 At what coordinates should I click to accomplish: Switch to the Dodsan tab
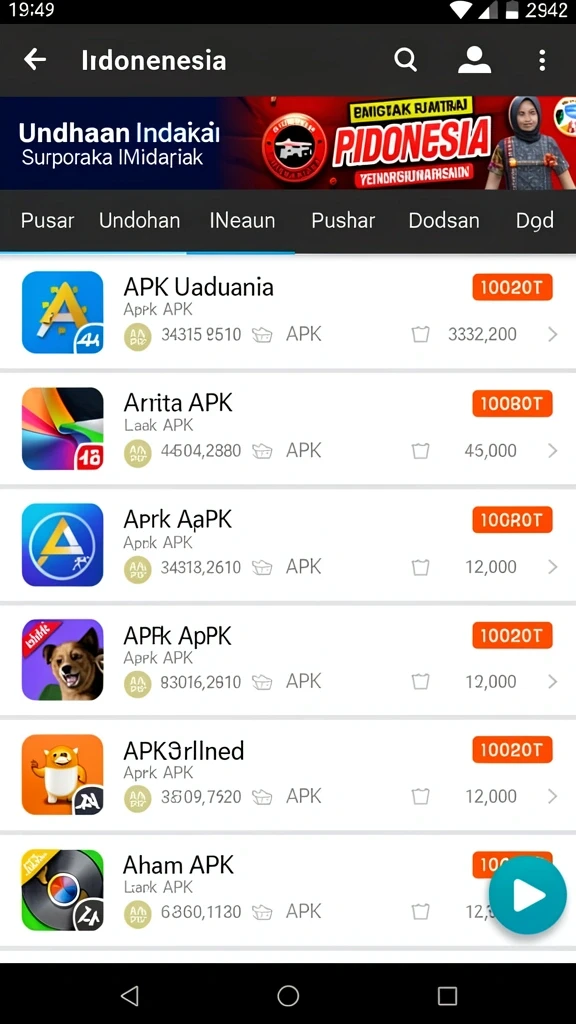click(444, 221)
